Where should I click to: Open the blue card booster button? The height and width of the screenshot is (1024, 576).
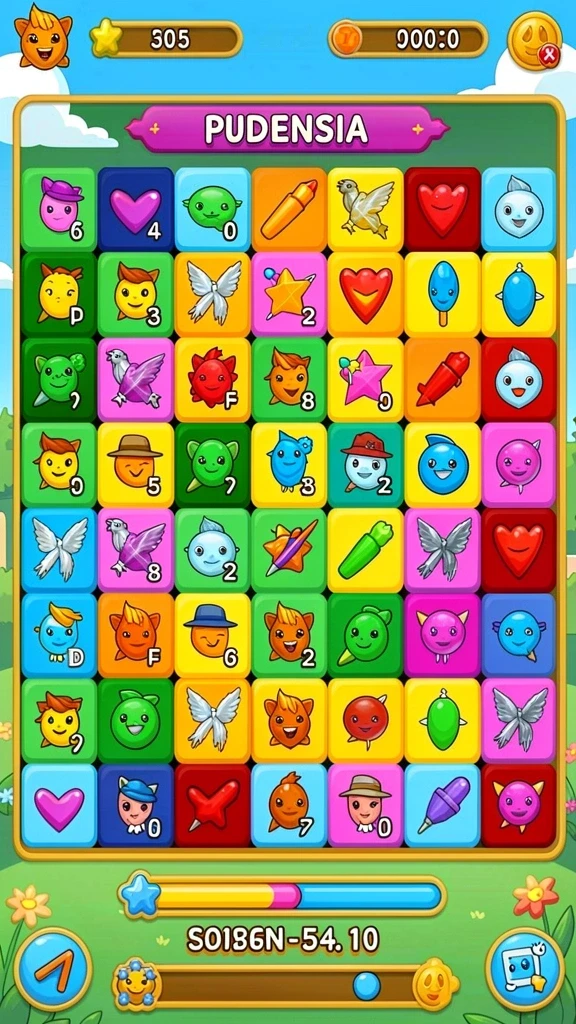[524, 968]
